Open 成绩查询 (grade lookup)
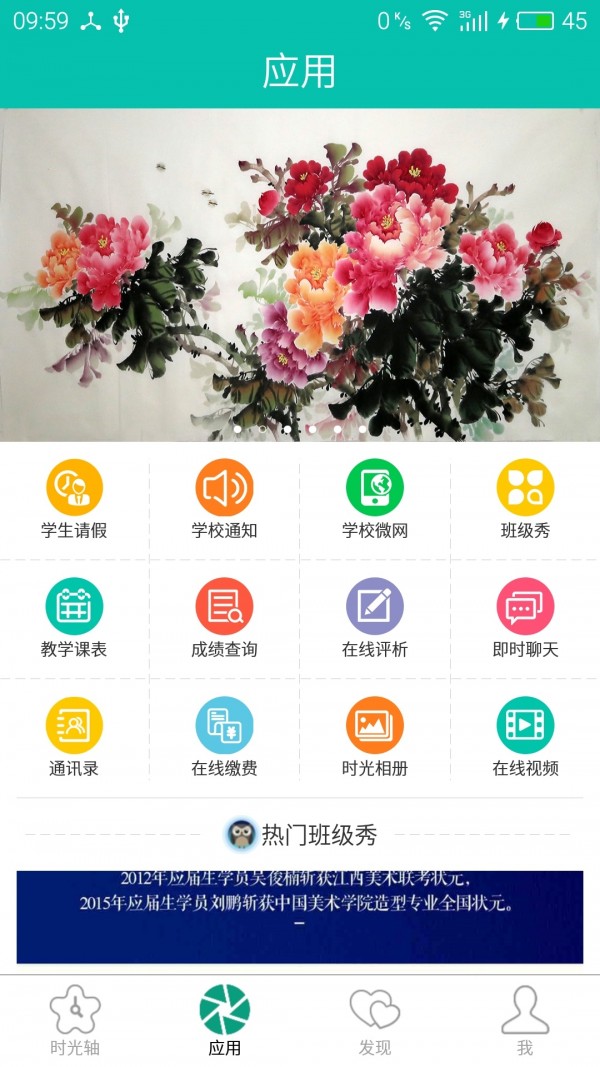The width and height of the screenshot is (600, 1067). click(224, 618)
